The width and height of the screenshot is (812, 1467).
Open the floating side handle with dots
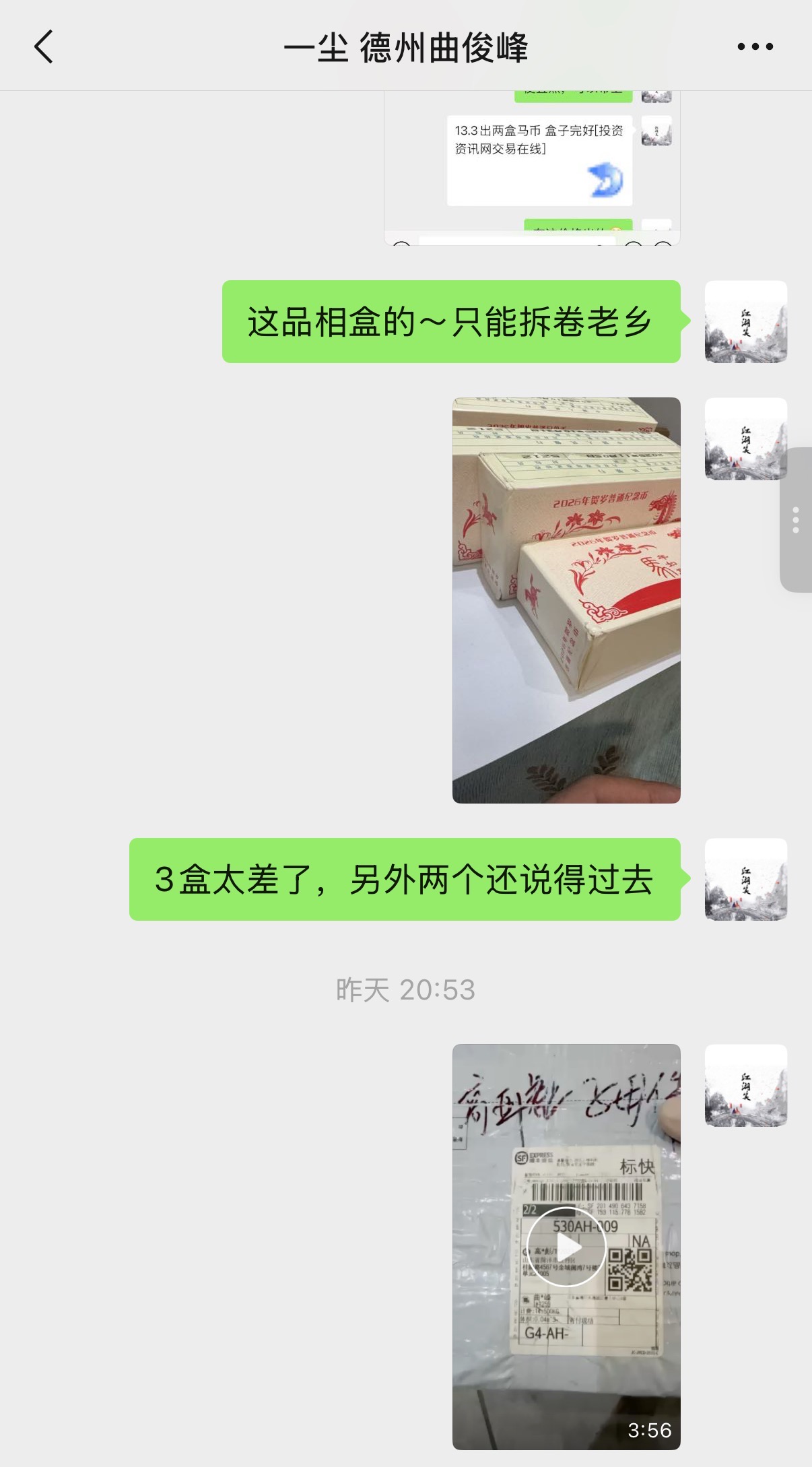[796, 520]
